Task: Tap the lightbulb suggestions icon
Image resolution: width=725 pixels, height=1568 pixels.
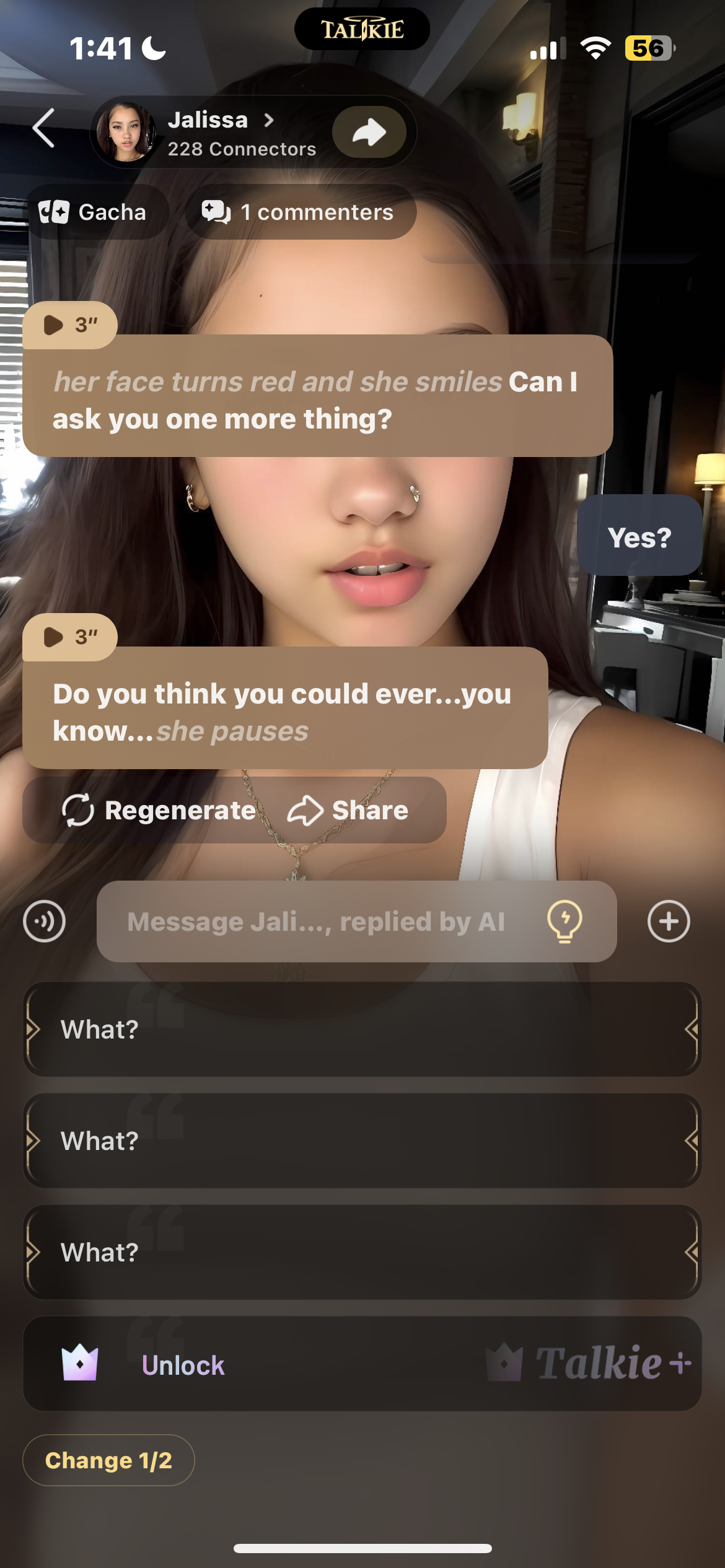Action: (565, 921)
